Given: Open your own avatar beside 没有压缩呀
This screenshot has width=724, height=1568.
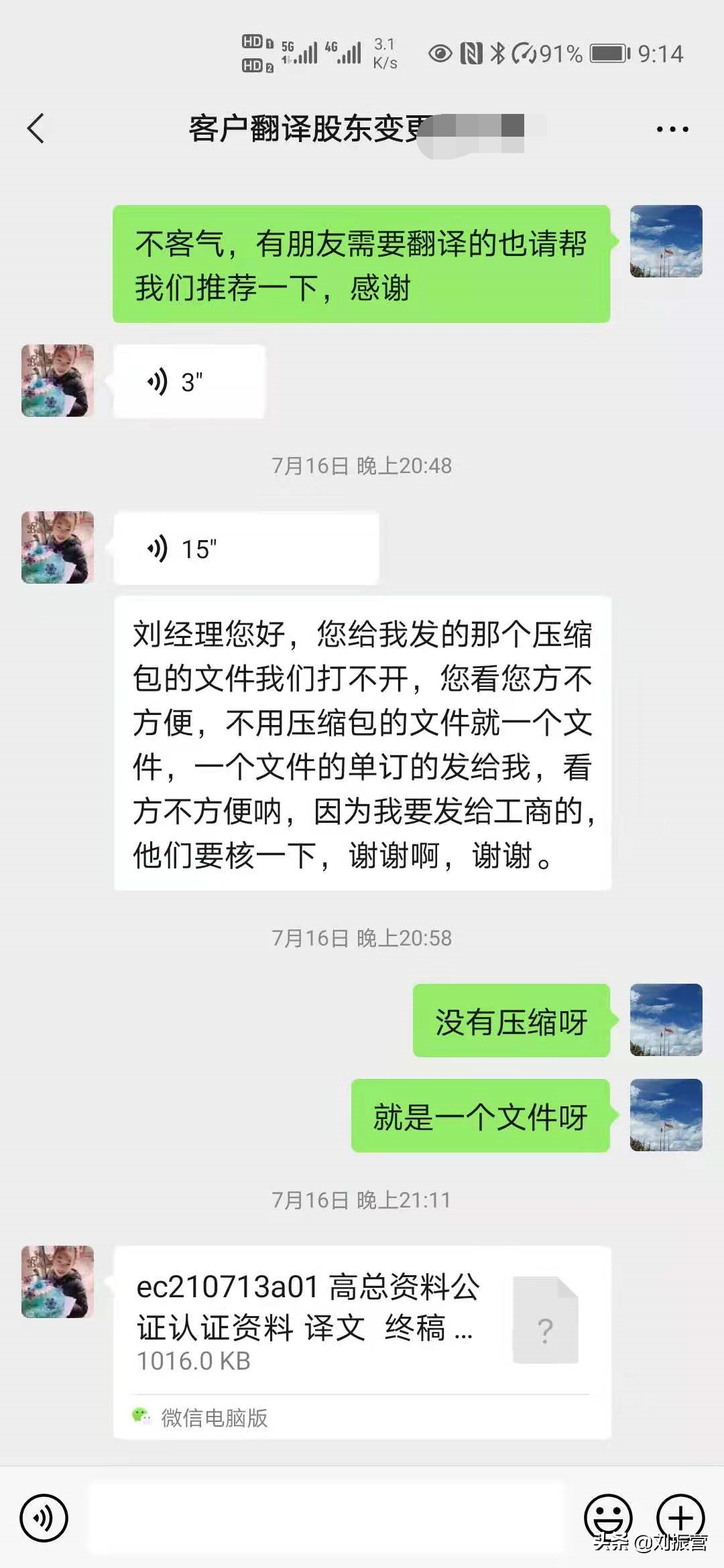Looking at the screenshot, I should pos(666,1020).
